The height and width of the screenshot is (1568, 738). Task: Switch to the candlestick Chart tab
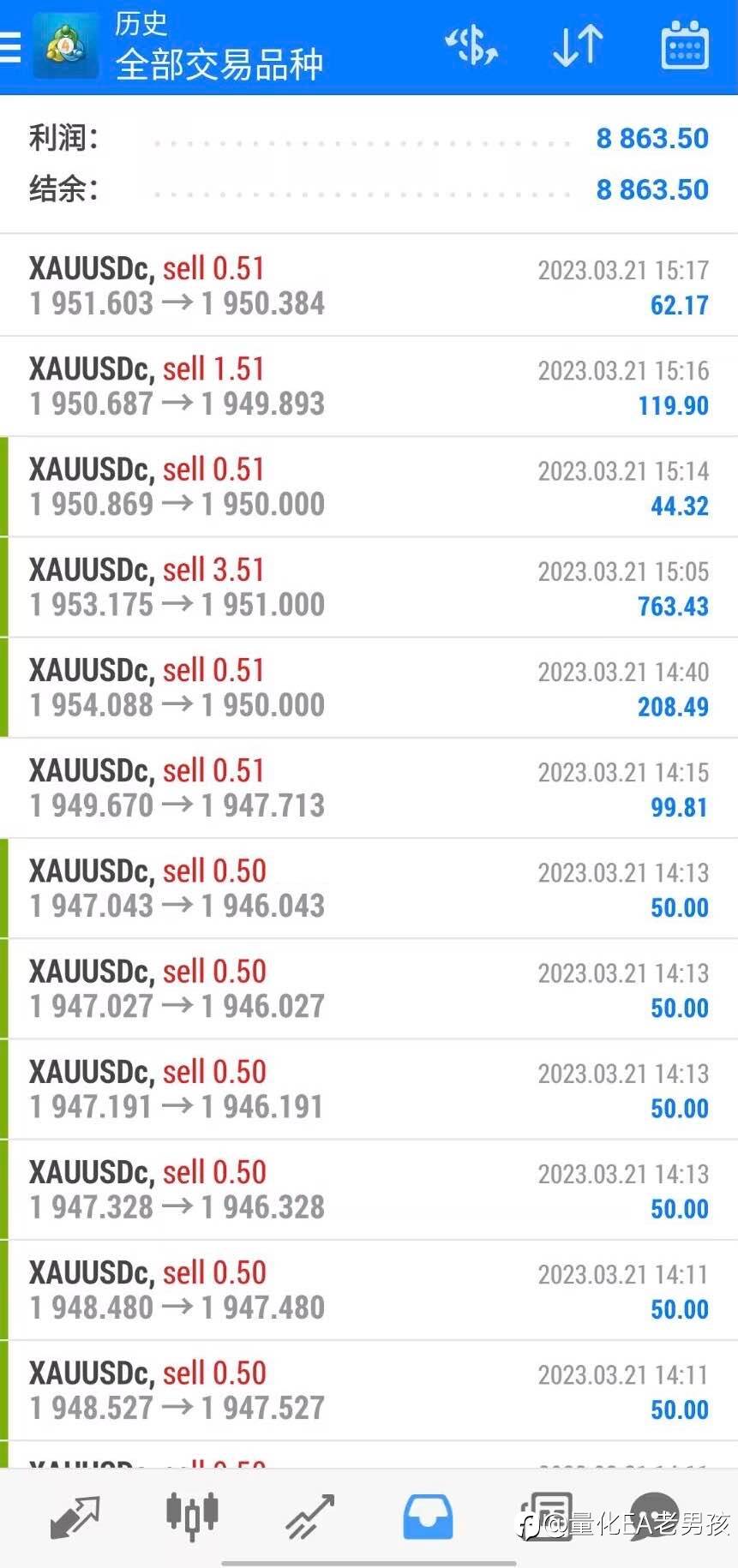point(192,1516)
